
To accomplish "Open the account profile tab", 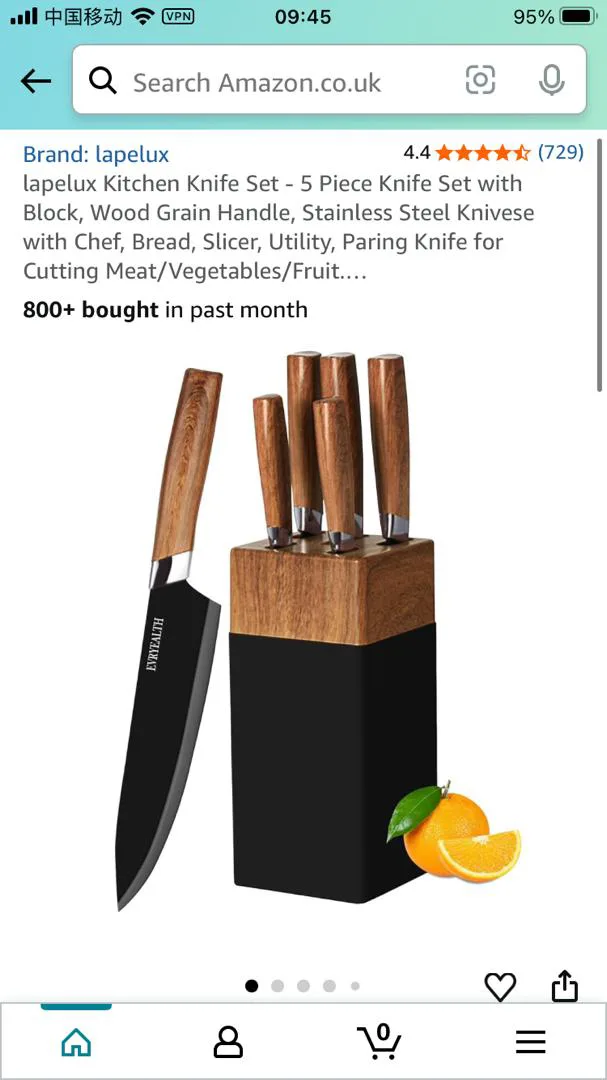I will pyautogui.click(x=228, y=1043).
